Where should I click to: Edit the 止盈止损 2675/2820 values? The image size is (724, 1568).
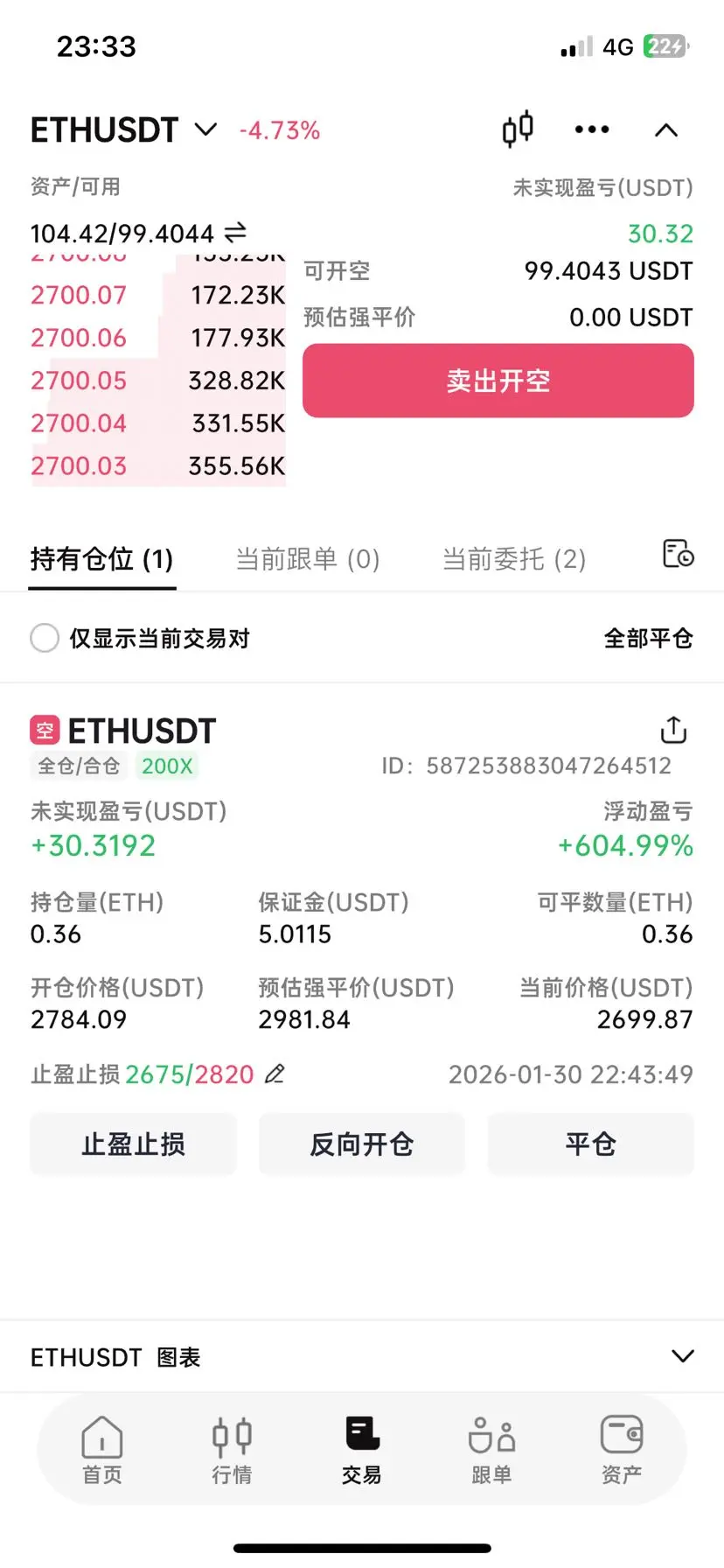(275, 1074)
